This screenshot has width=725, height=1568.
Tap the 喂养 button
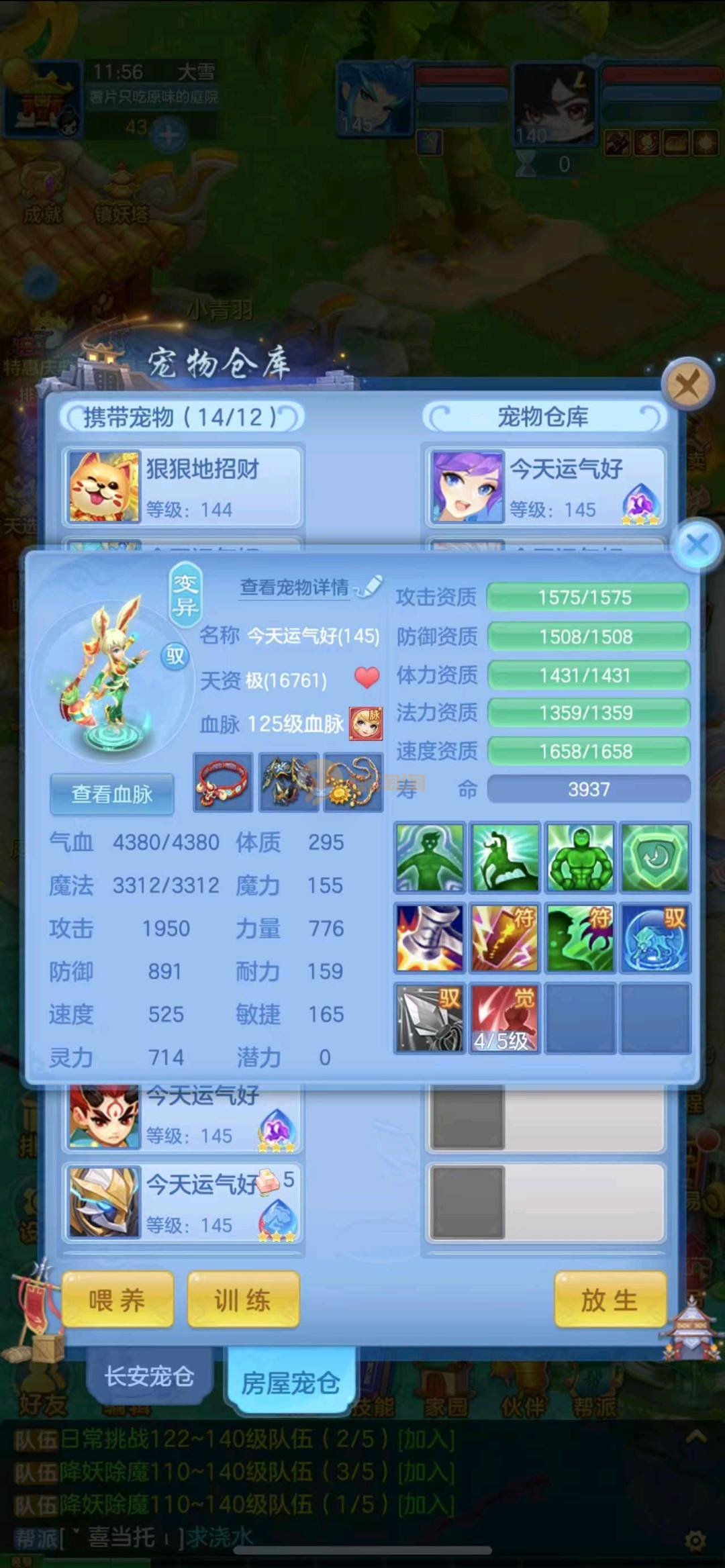(117, 1300)
